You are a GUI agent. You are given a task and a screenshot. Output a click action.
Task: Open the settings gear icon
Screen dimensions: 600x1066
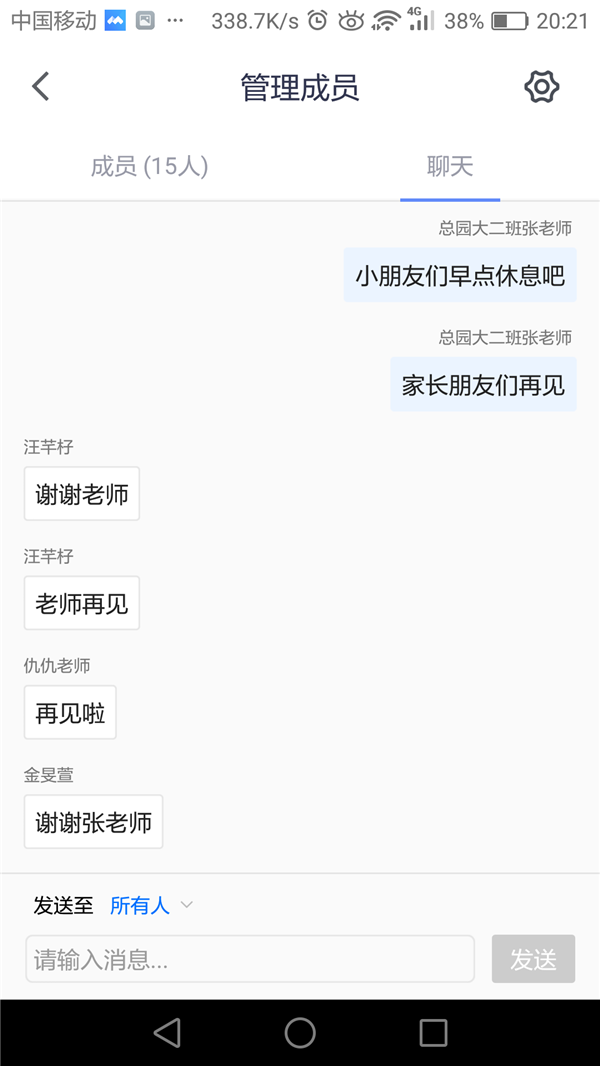542,87
